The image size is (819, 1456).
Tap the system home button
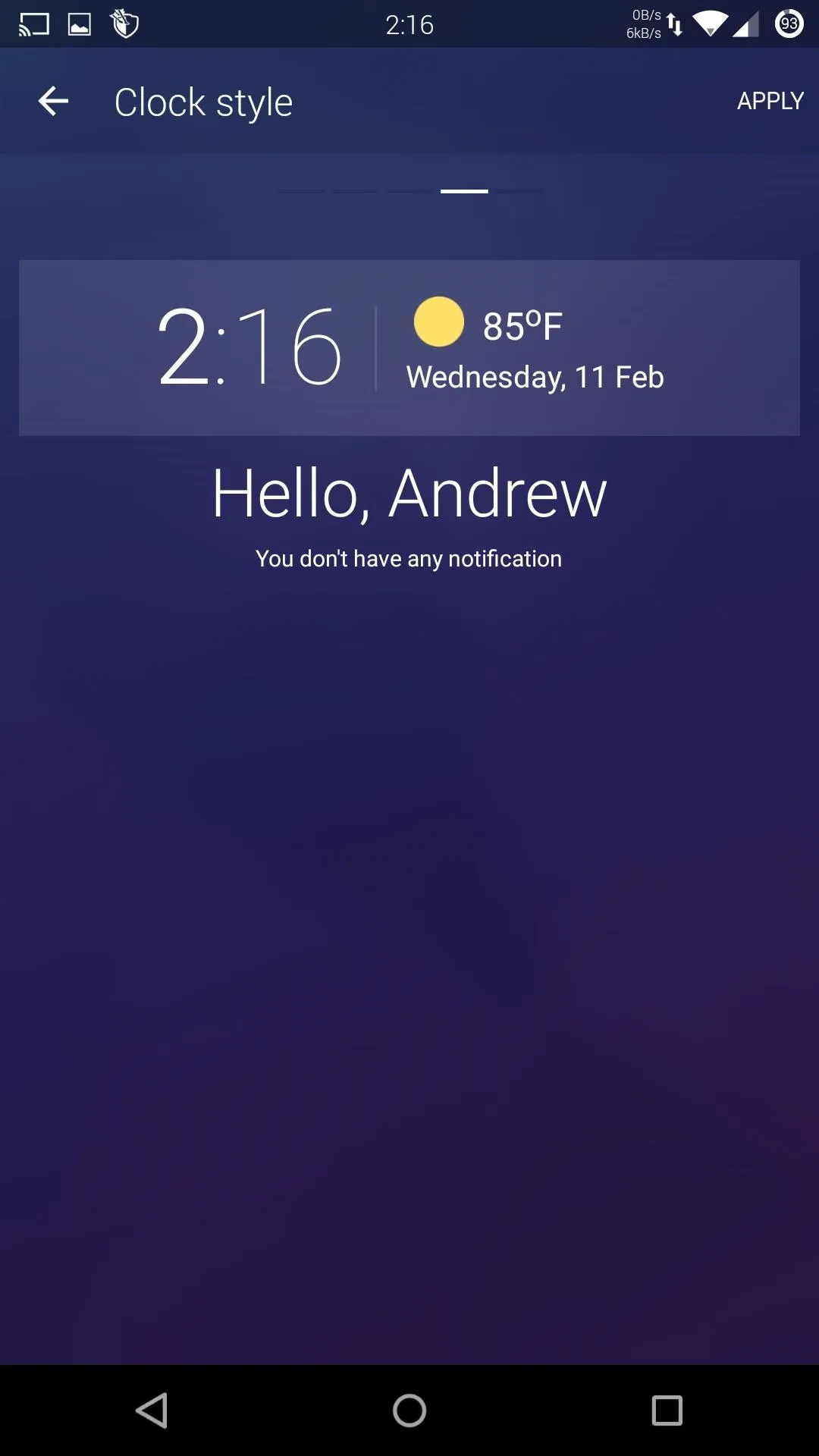pyautogui.click(x=409, y=1410)
